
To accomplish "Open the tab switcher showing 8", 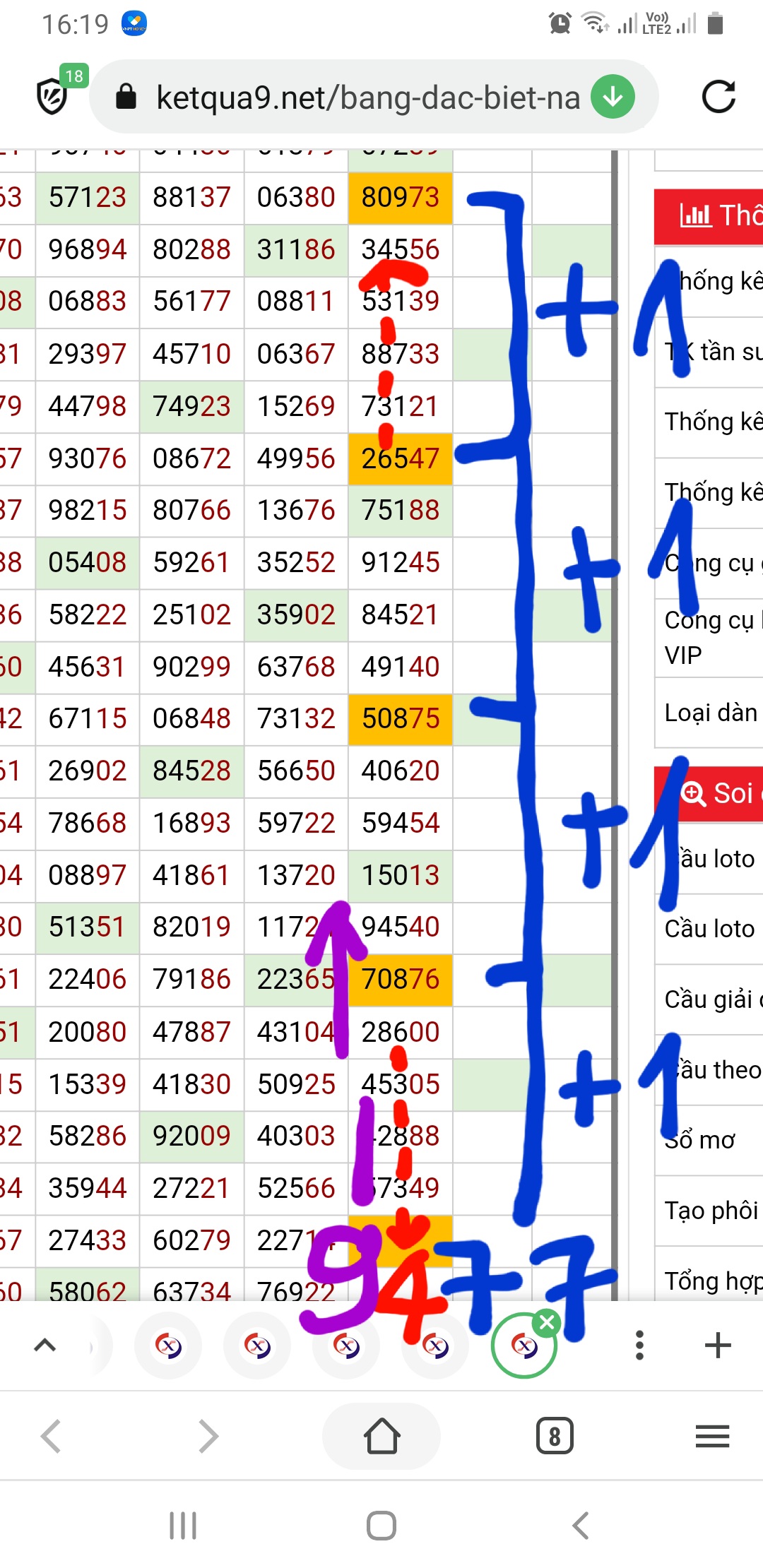I will [x=555, y=1436].
